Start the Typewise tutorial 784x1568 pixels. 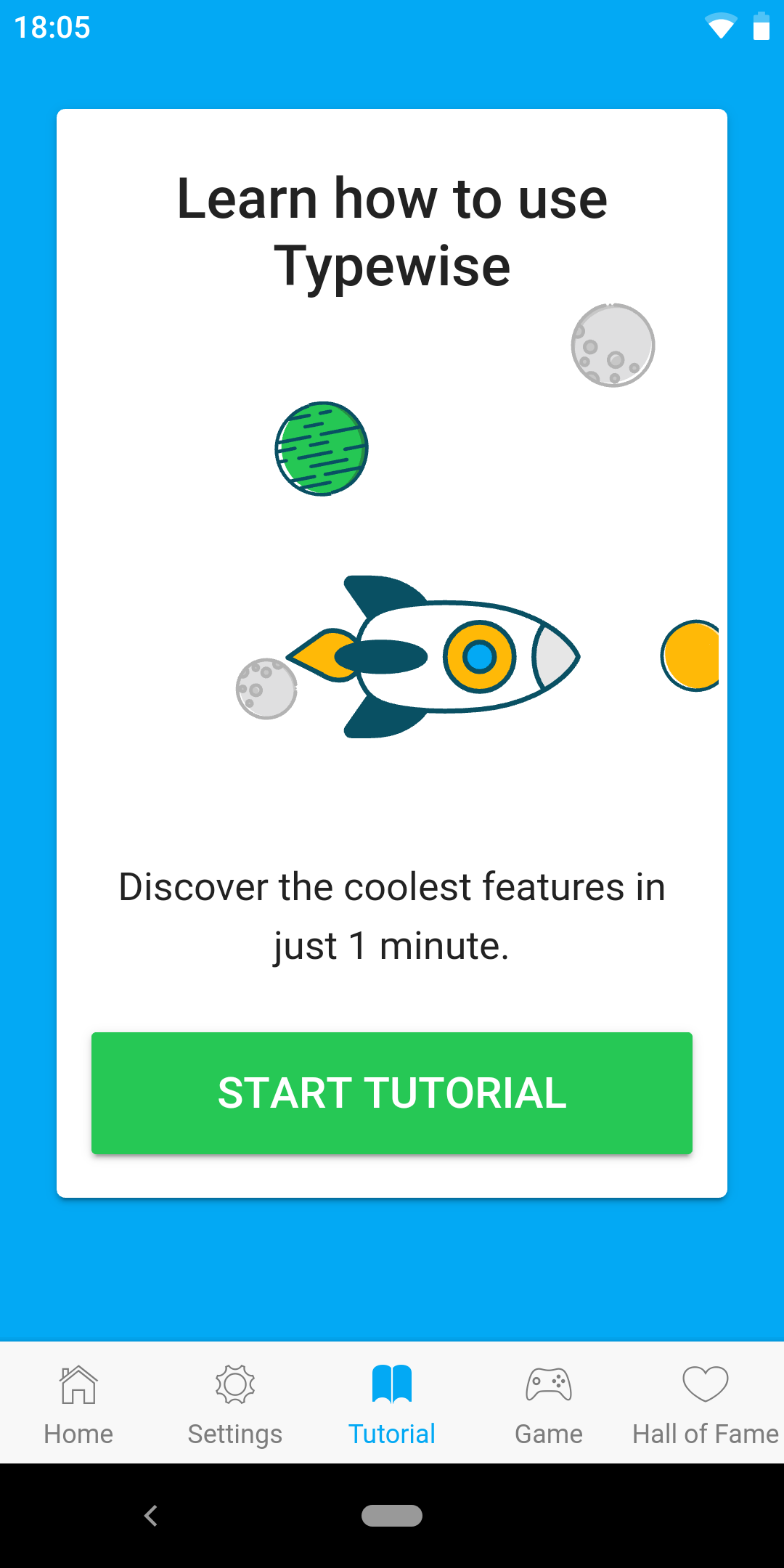(x=392, y=1093)
